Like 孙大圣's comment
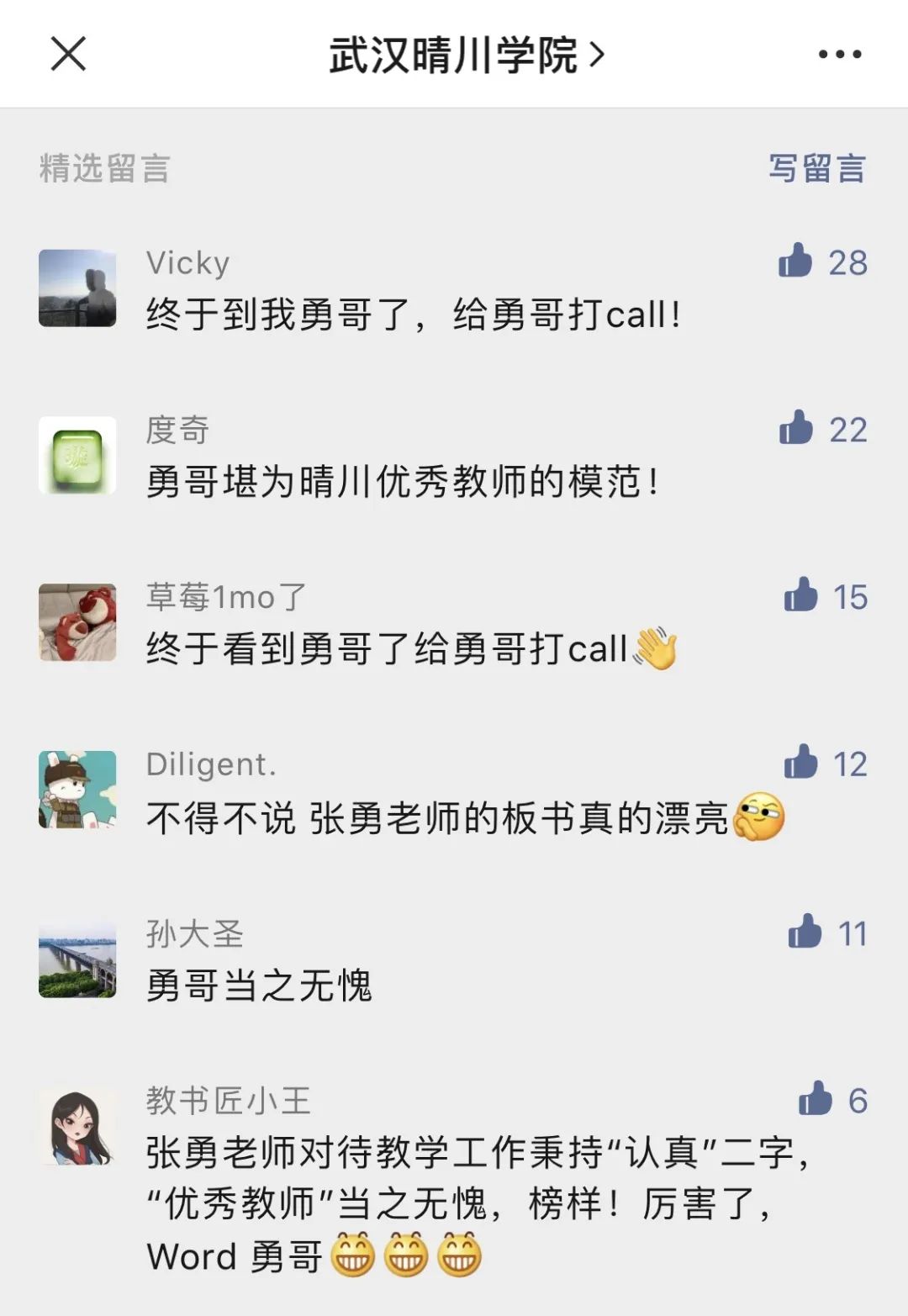 [805, 932]
